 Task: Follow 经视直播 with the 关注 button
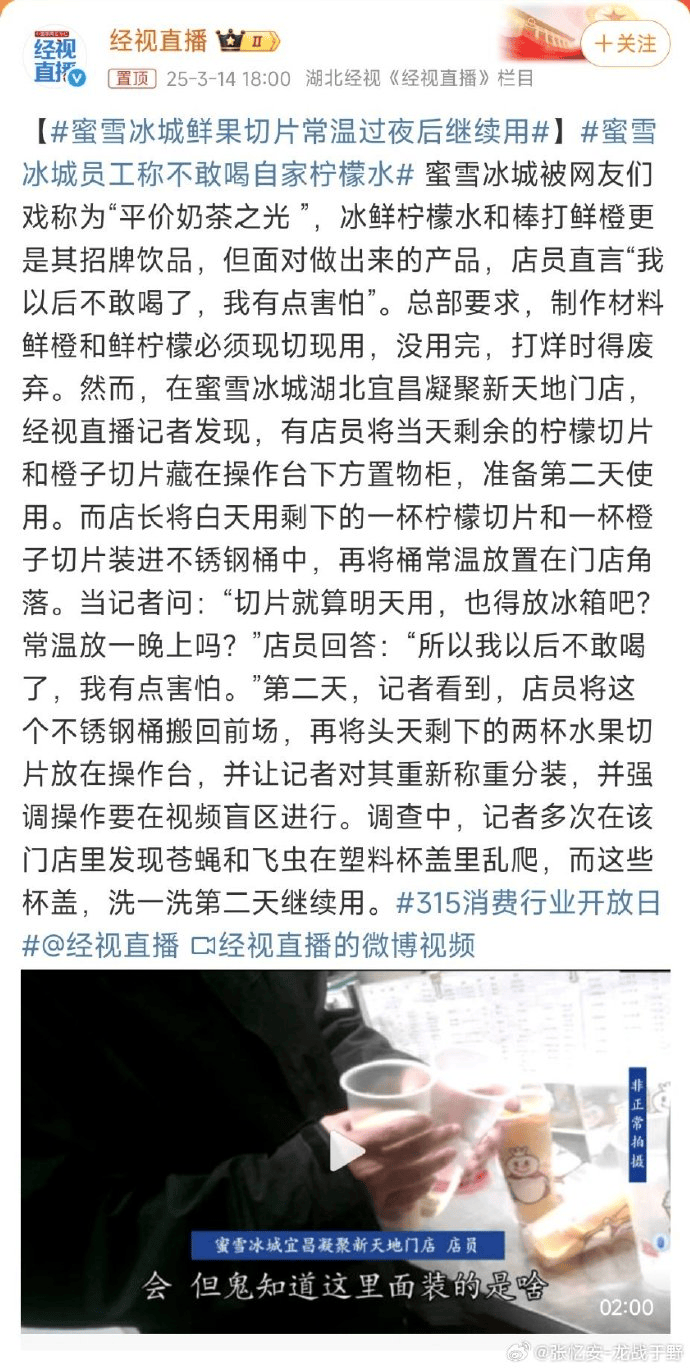[625, 44]
